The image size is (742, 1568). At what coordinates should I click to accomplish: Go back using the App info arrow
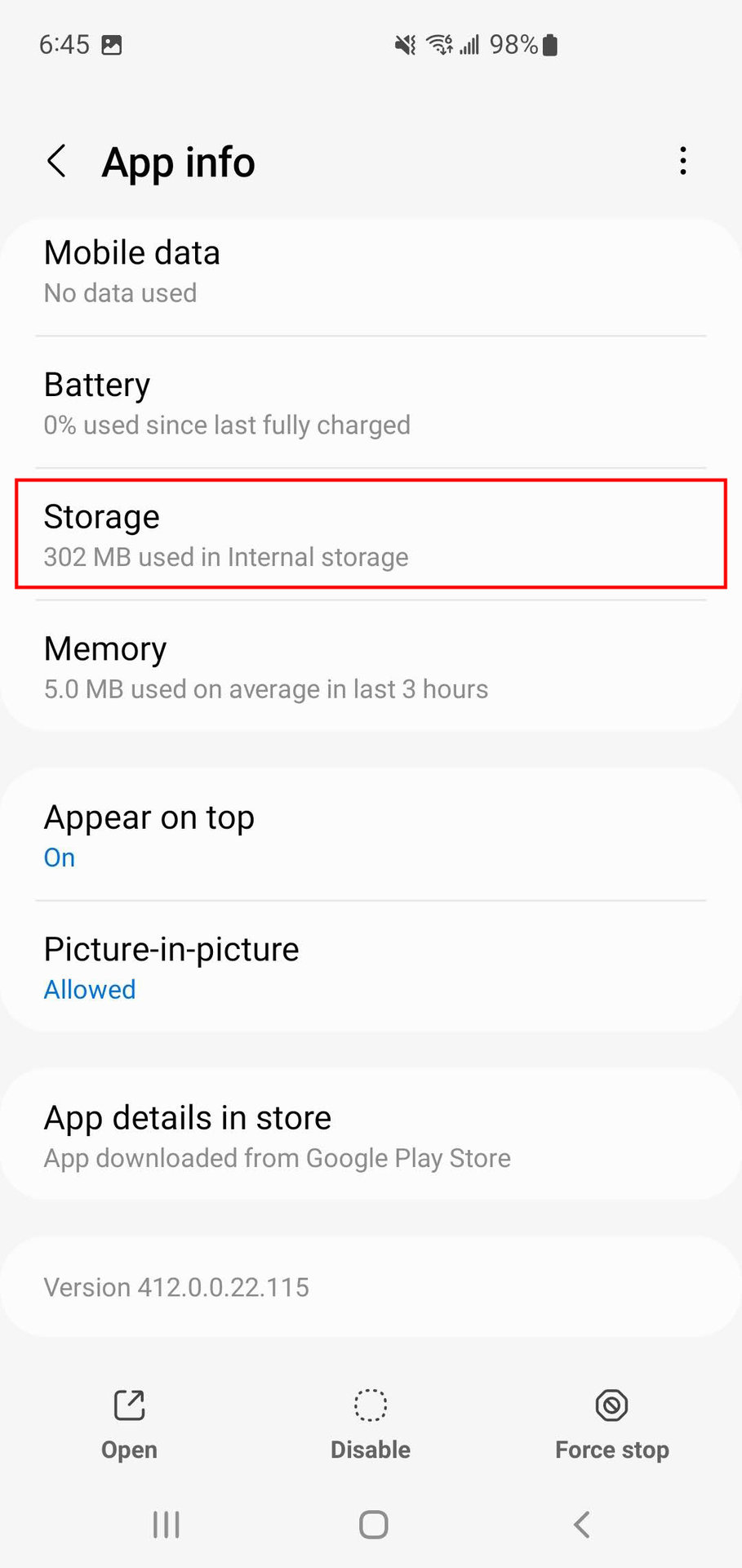point(56,162)
